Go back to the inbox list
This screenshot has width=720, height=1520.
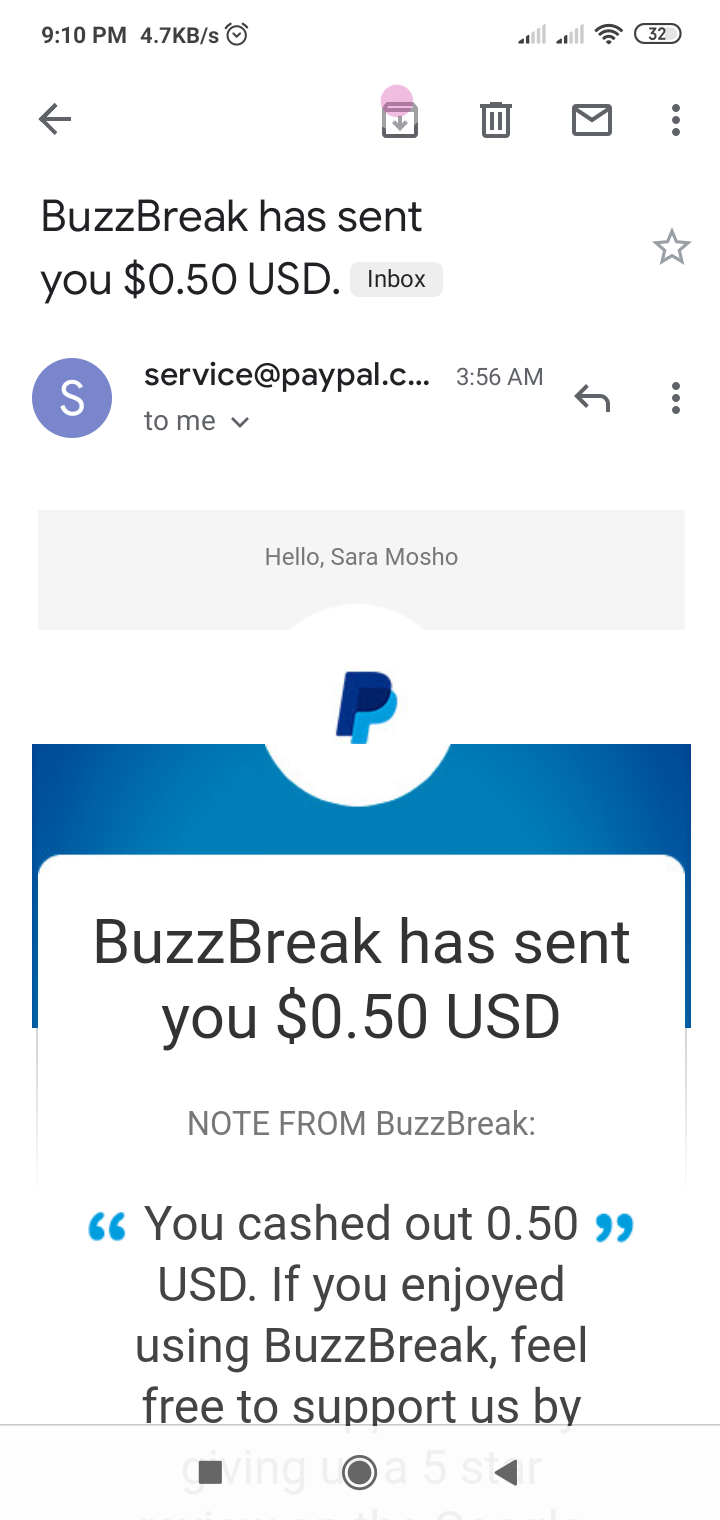click(55, 121)
